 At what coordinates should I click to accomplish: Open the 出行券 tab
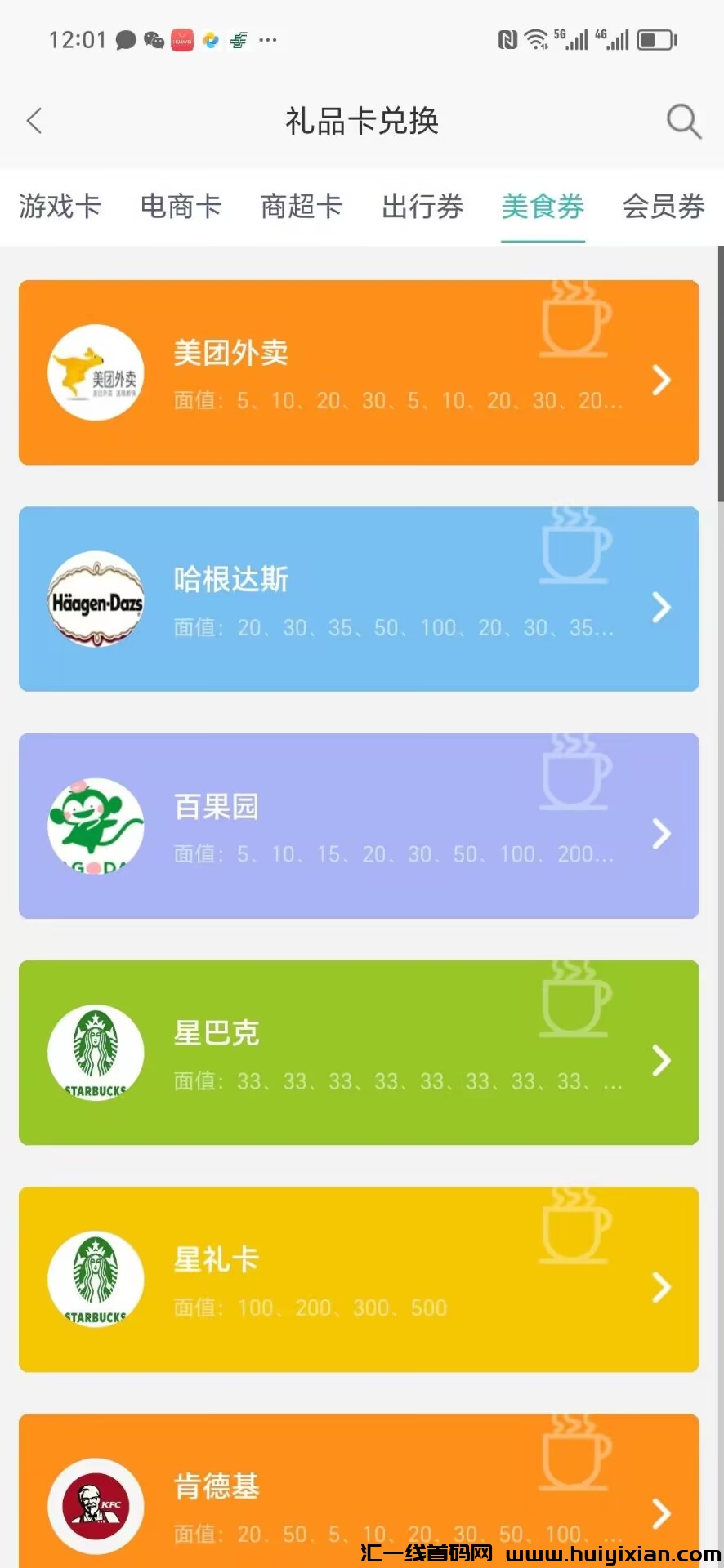tap(422, 207)
